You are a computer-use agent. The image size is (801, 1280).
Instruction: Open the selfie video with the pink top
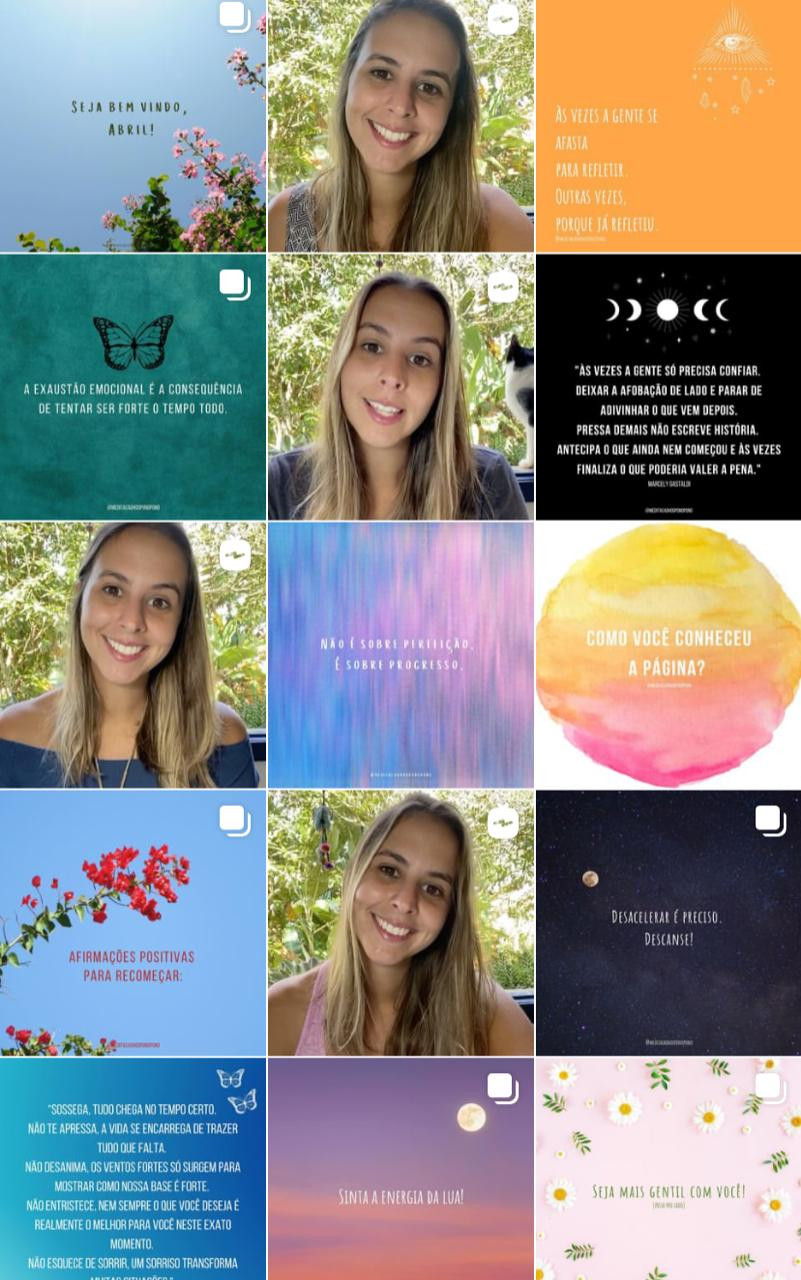click(x=400, y=923)
